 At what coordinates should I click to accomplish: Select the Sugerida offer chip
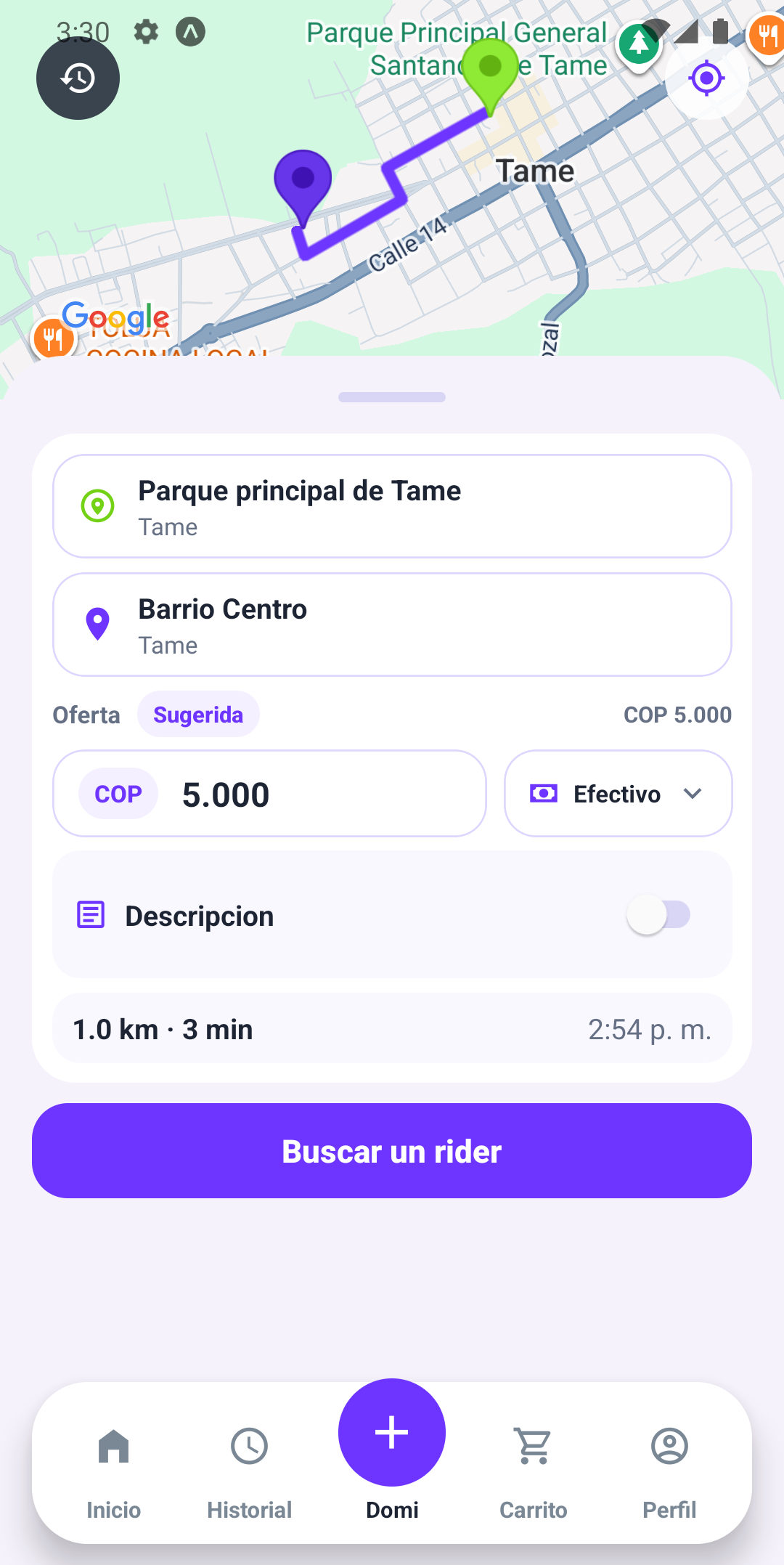[198, 715]
